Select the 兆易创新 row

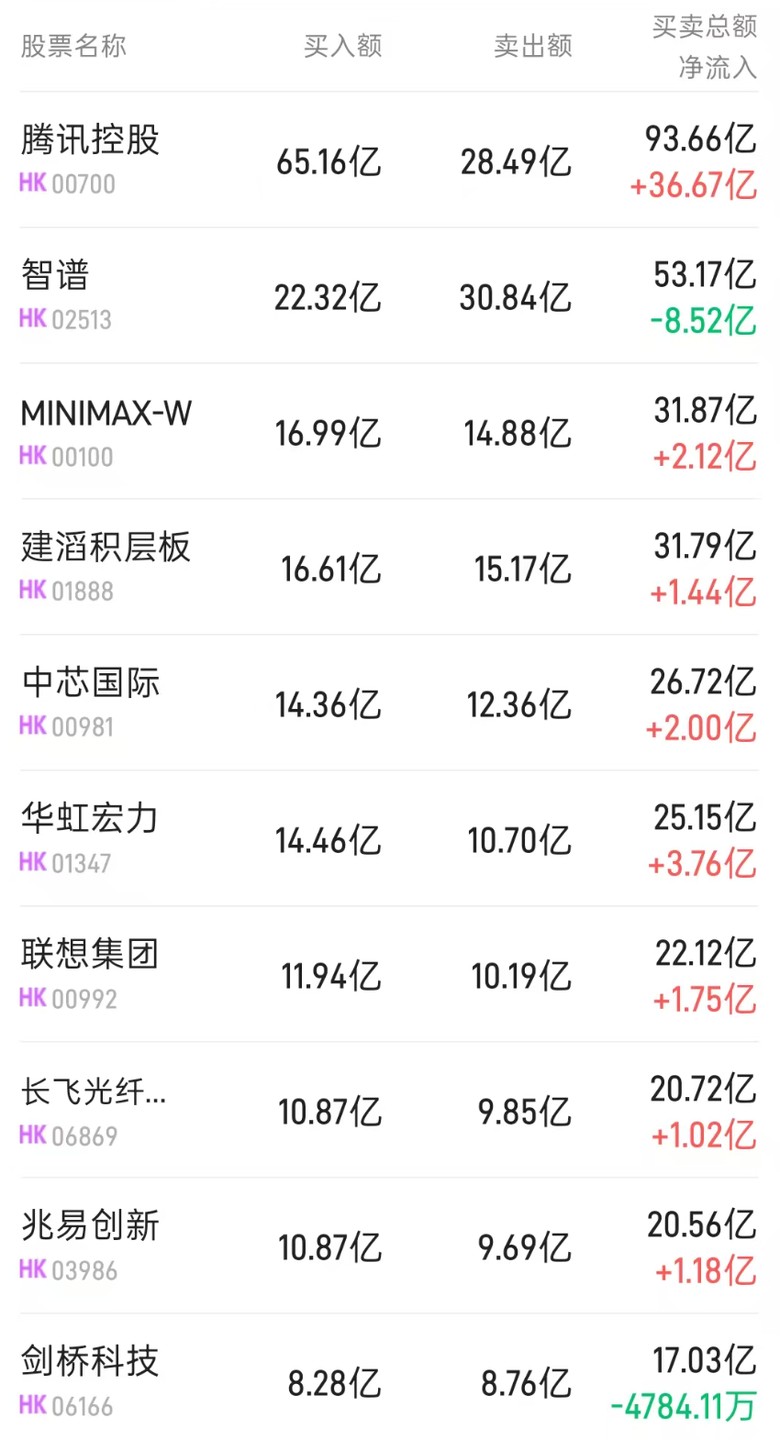point(390,1246)
